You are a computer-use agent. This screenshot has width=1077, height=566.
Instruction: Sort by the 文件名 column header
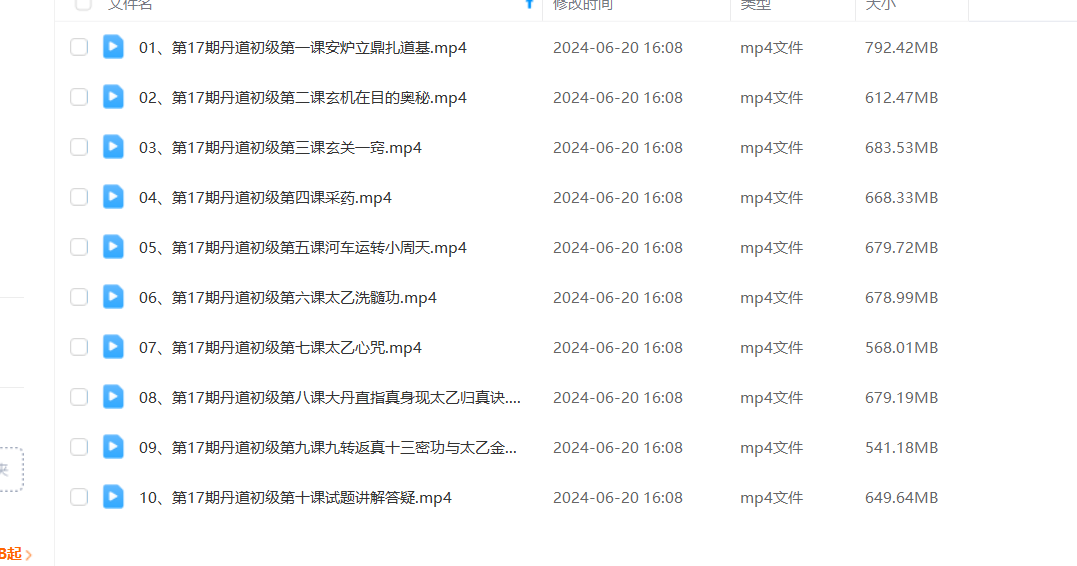pos(131,5)
